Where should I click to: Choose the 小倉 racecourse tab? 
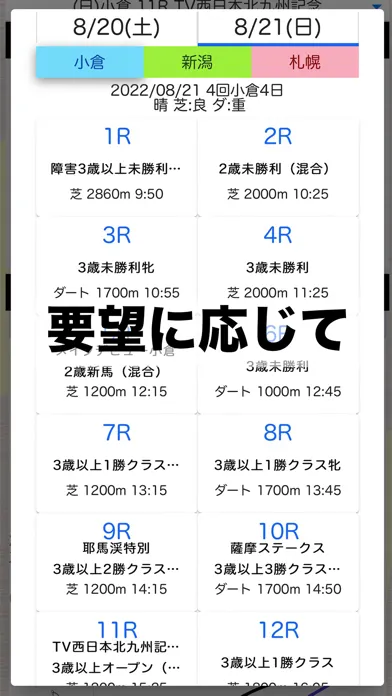click(90, 62)
